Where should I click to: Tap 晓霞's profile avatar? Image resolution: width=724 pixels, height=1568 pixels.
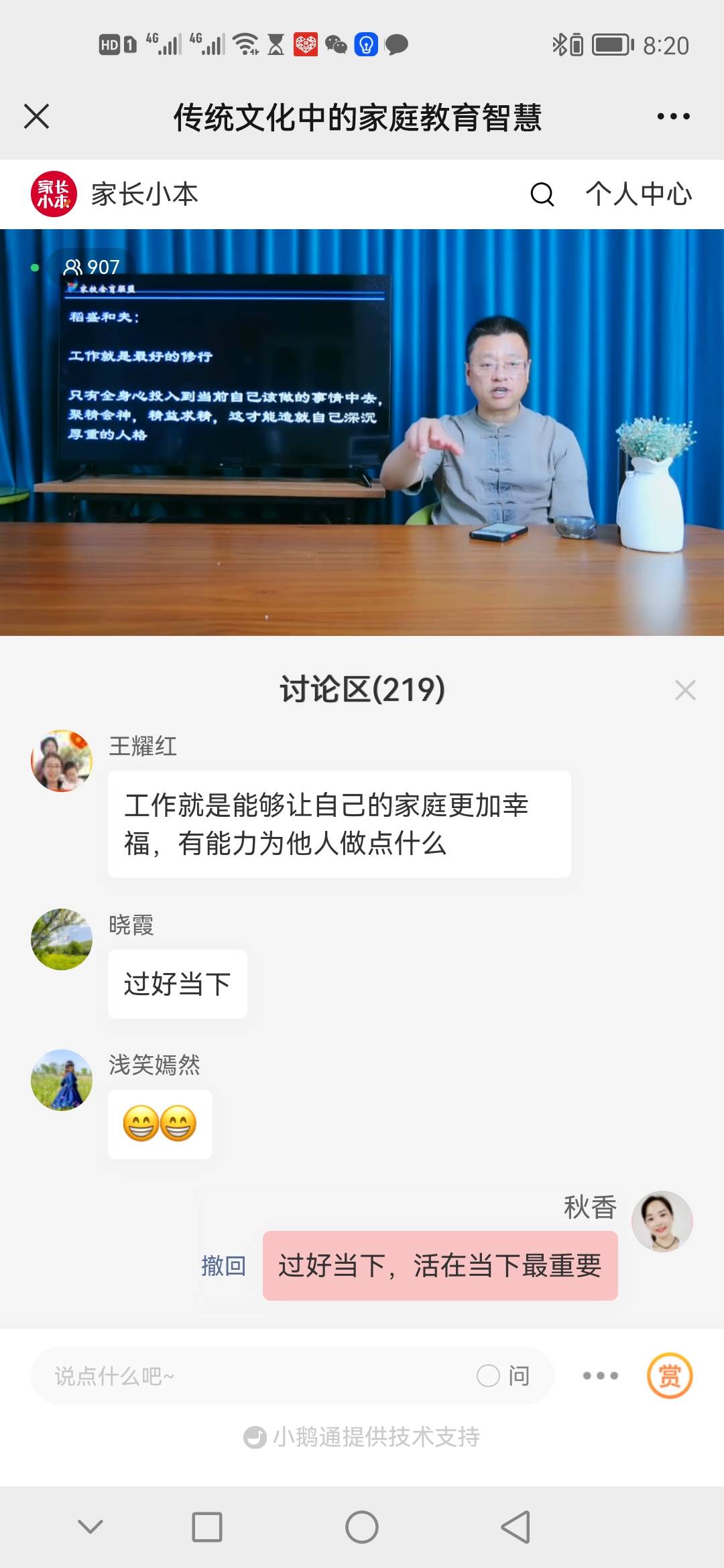[x=62, y=939]
